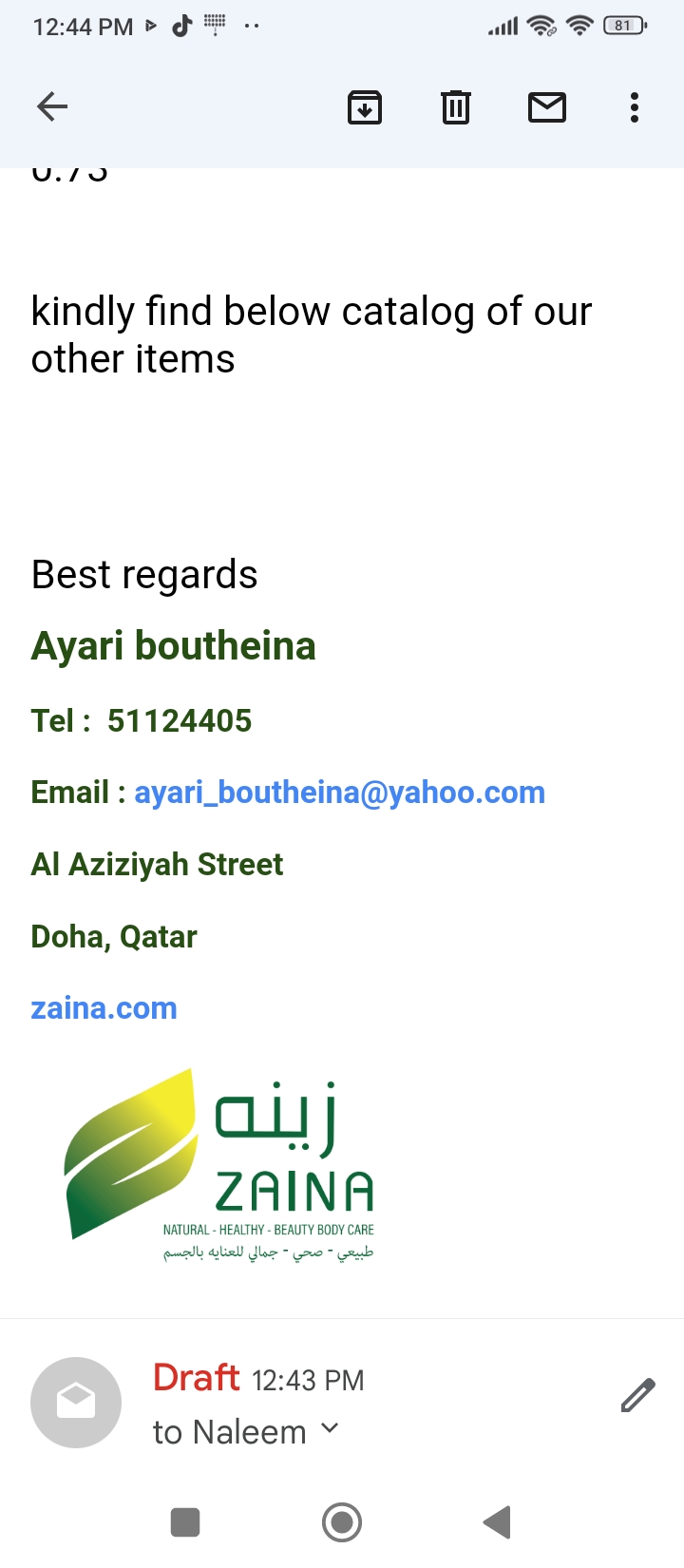684x1568 pixels.
Task: Open the zaina.com website link
Action: point(104,1008)
